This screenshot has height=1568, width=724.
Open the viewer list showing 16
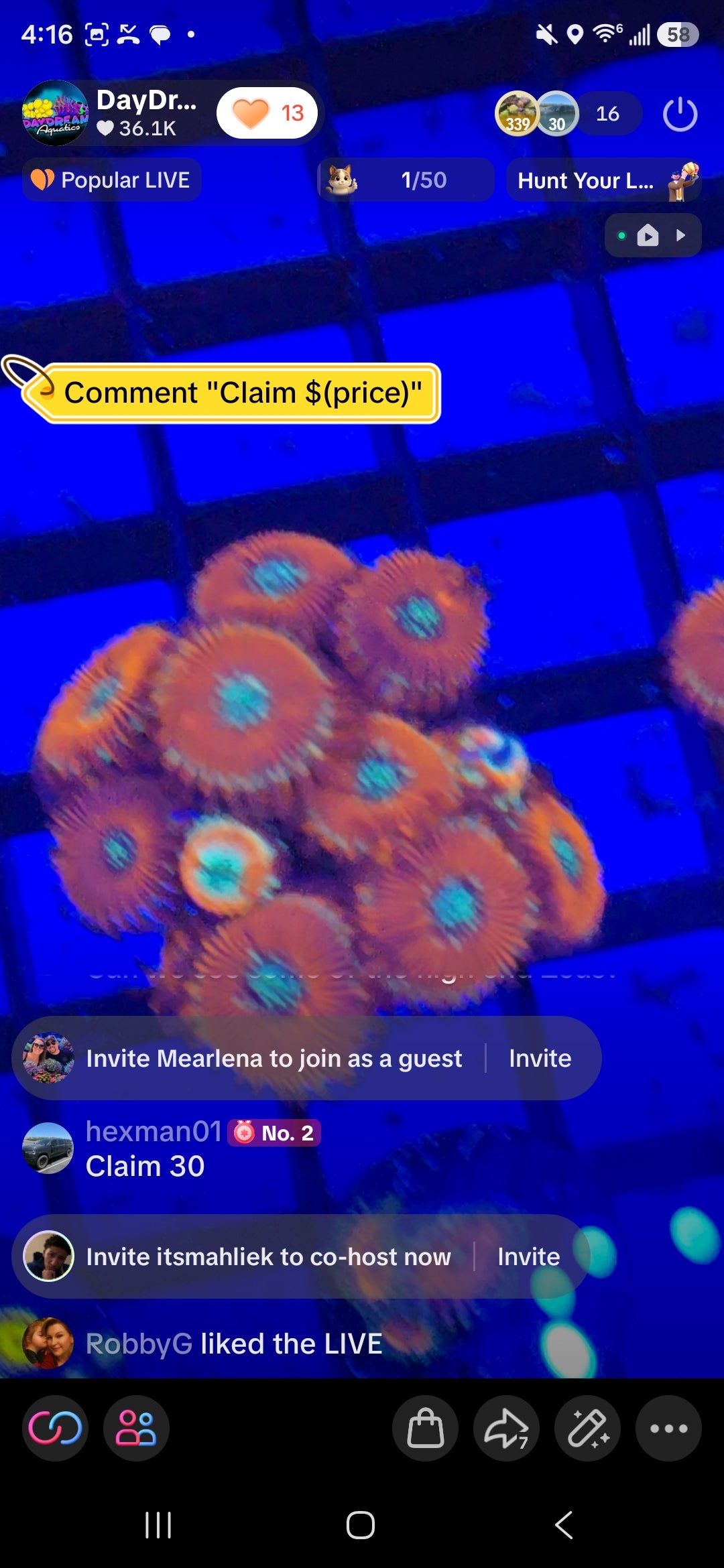click(607, 114)
